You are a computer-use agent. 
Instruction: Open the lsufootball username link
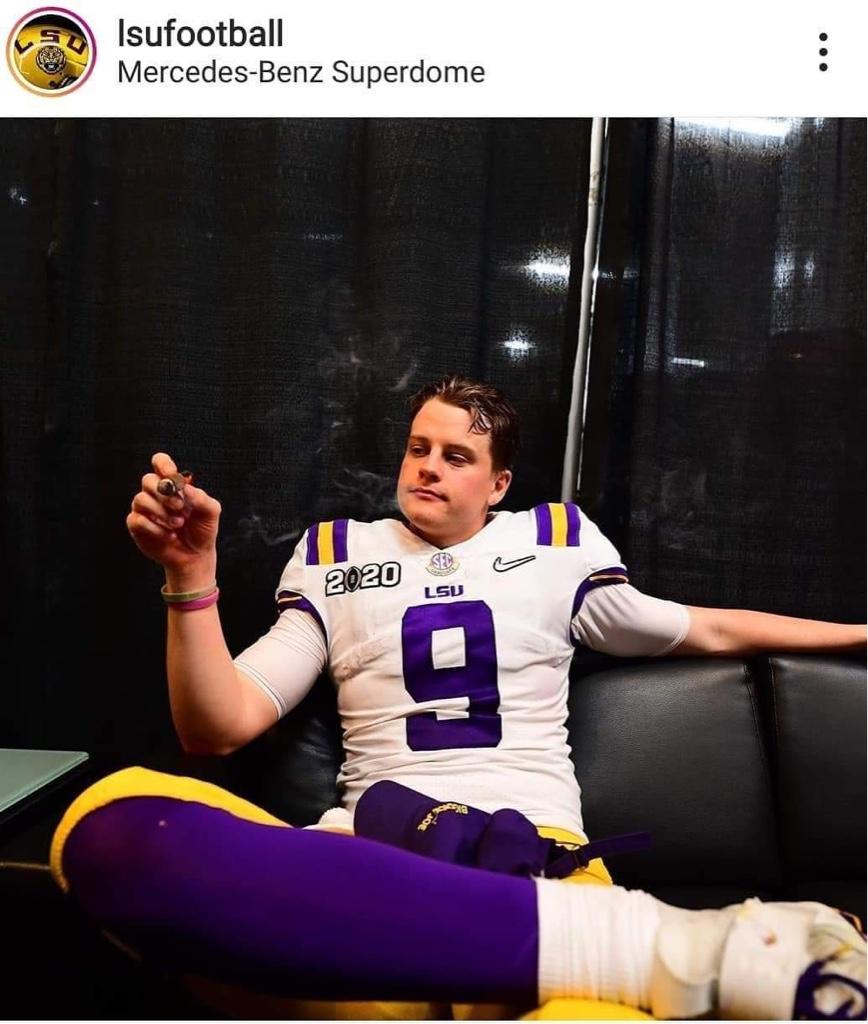200,33
